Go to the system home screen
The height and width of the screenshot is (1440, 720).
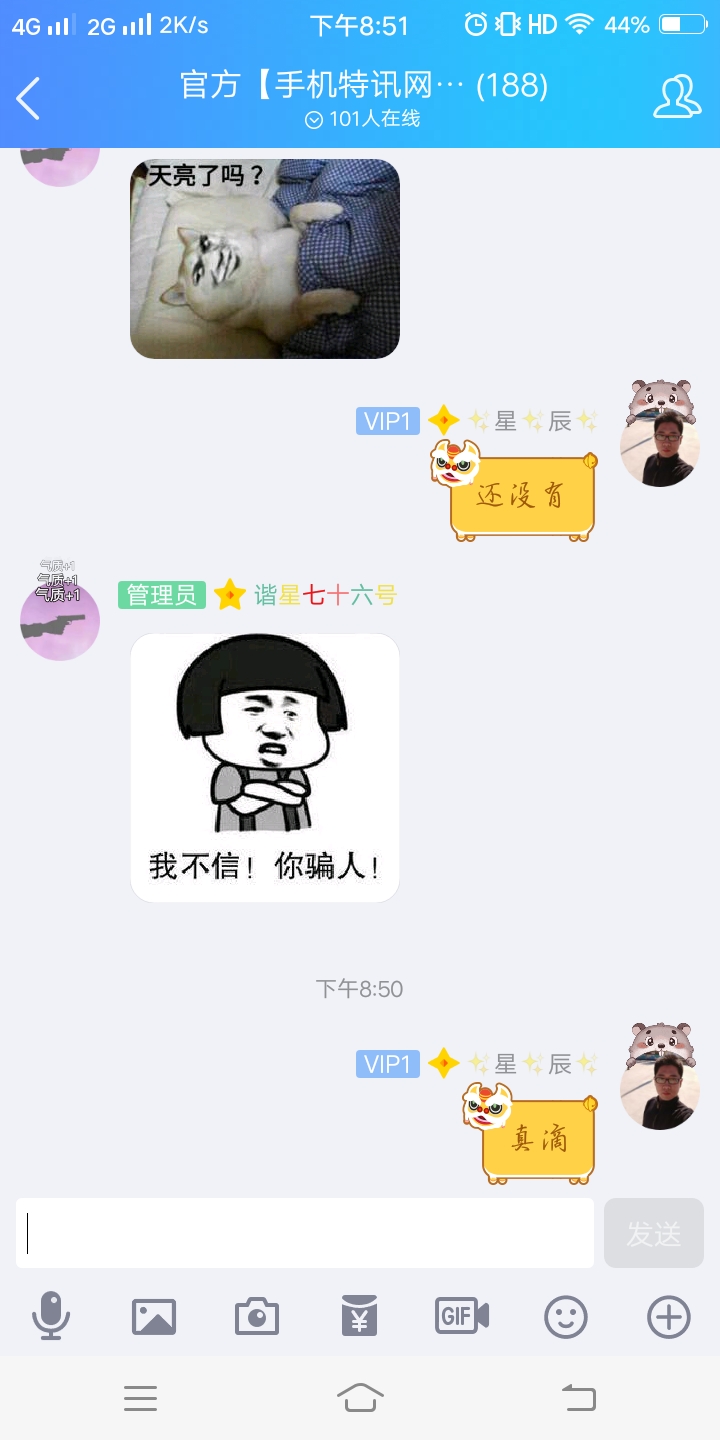tap(360, 1397)
